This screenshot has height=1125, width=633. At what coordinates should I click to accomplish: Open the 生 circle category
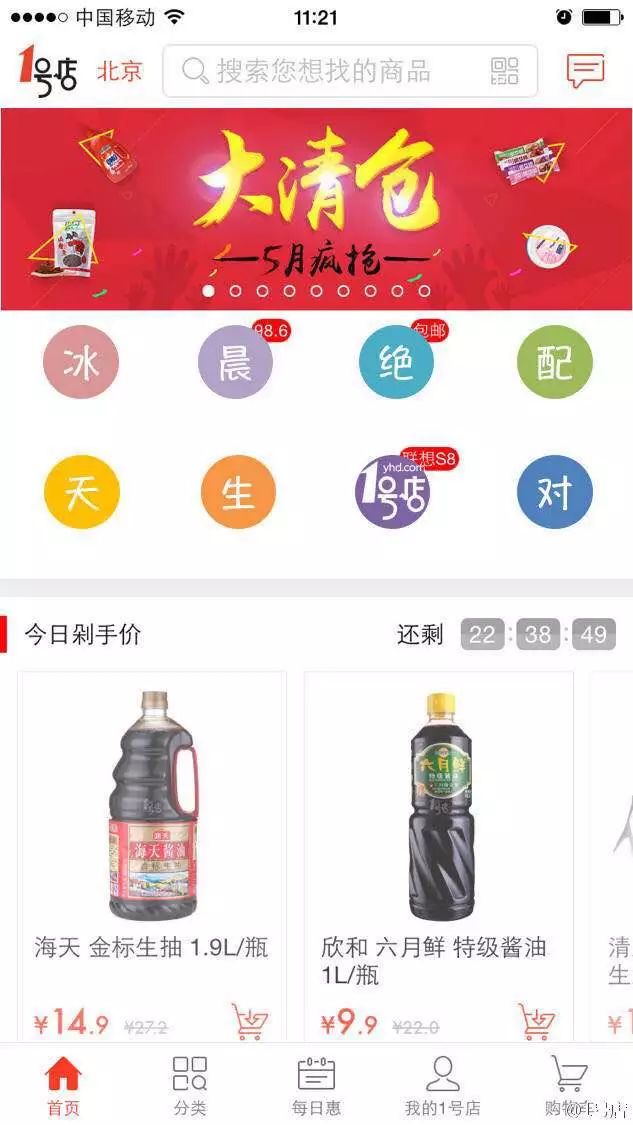tap(237, 492)
